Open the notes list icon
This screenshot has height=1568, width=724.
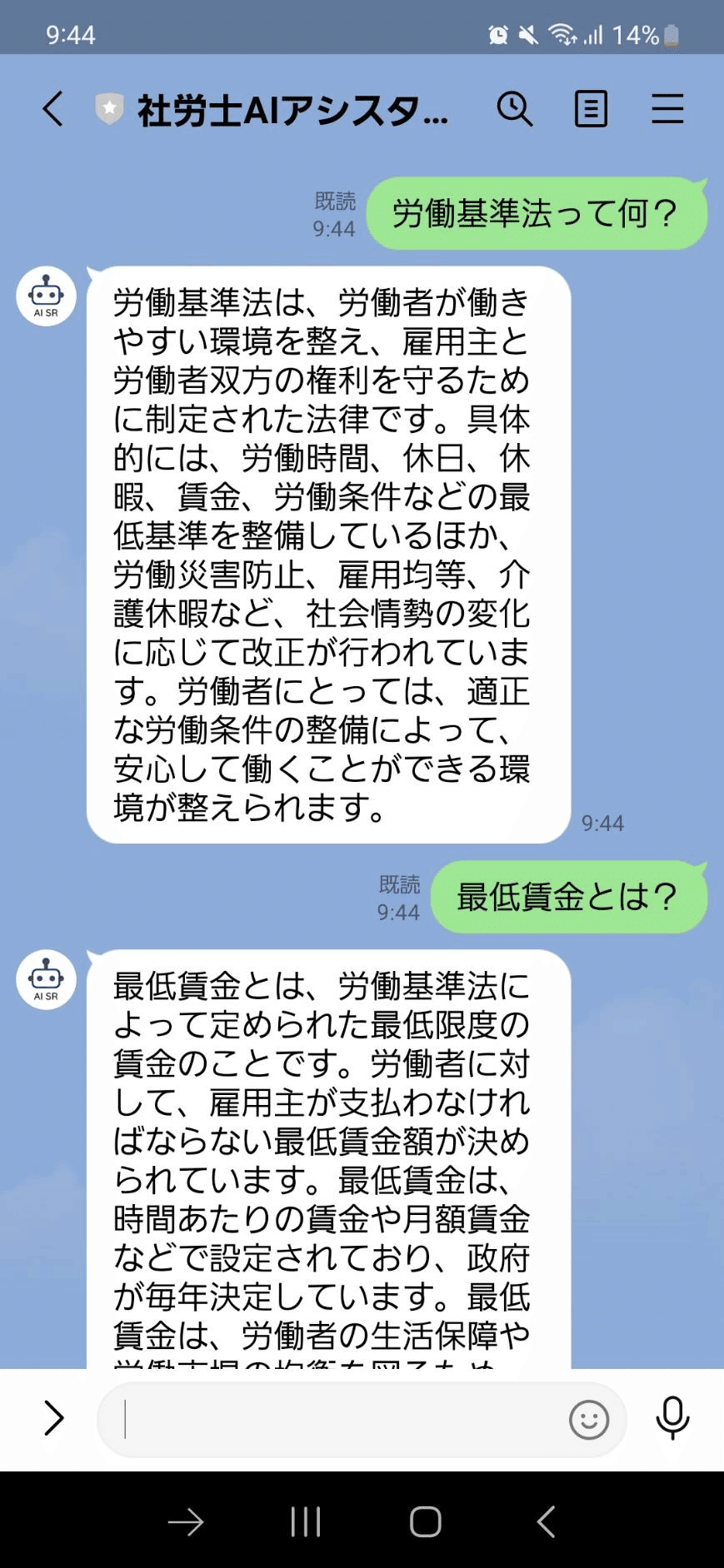(x=591, y=109)
